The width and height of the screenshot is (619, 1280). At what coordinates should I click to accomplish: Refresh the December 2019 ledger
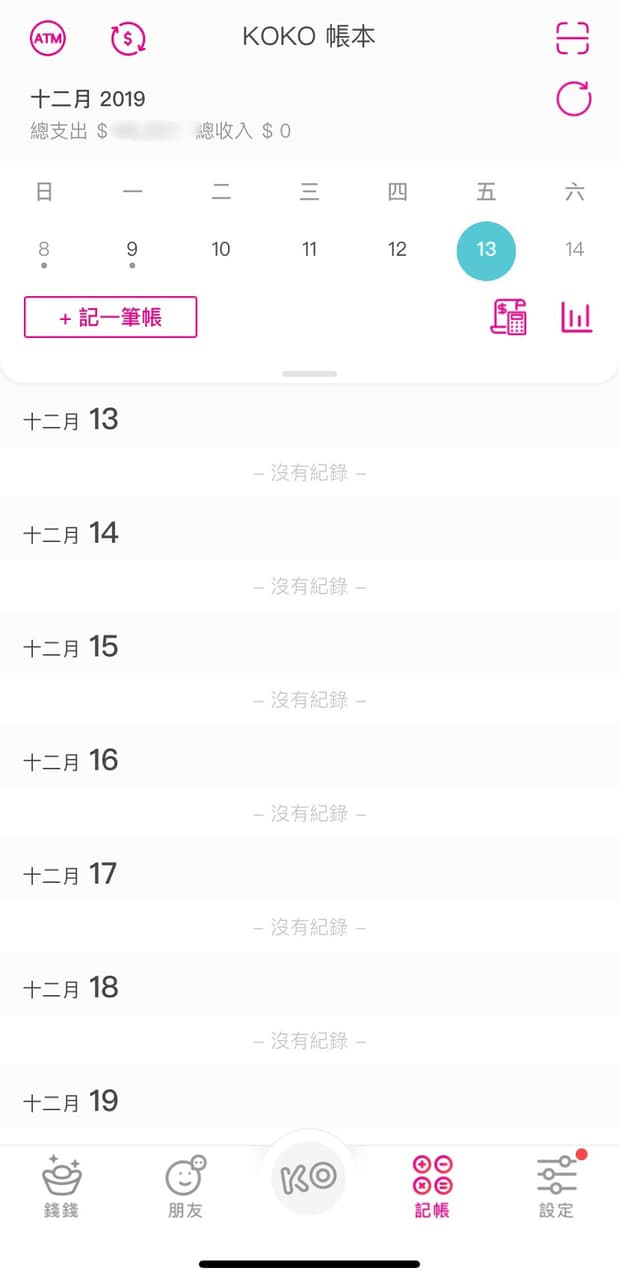[x=573, y=99]
